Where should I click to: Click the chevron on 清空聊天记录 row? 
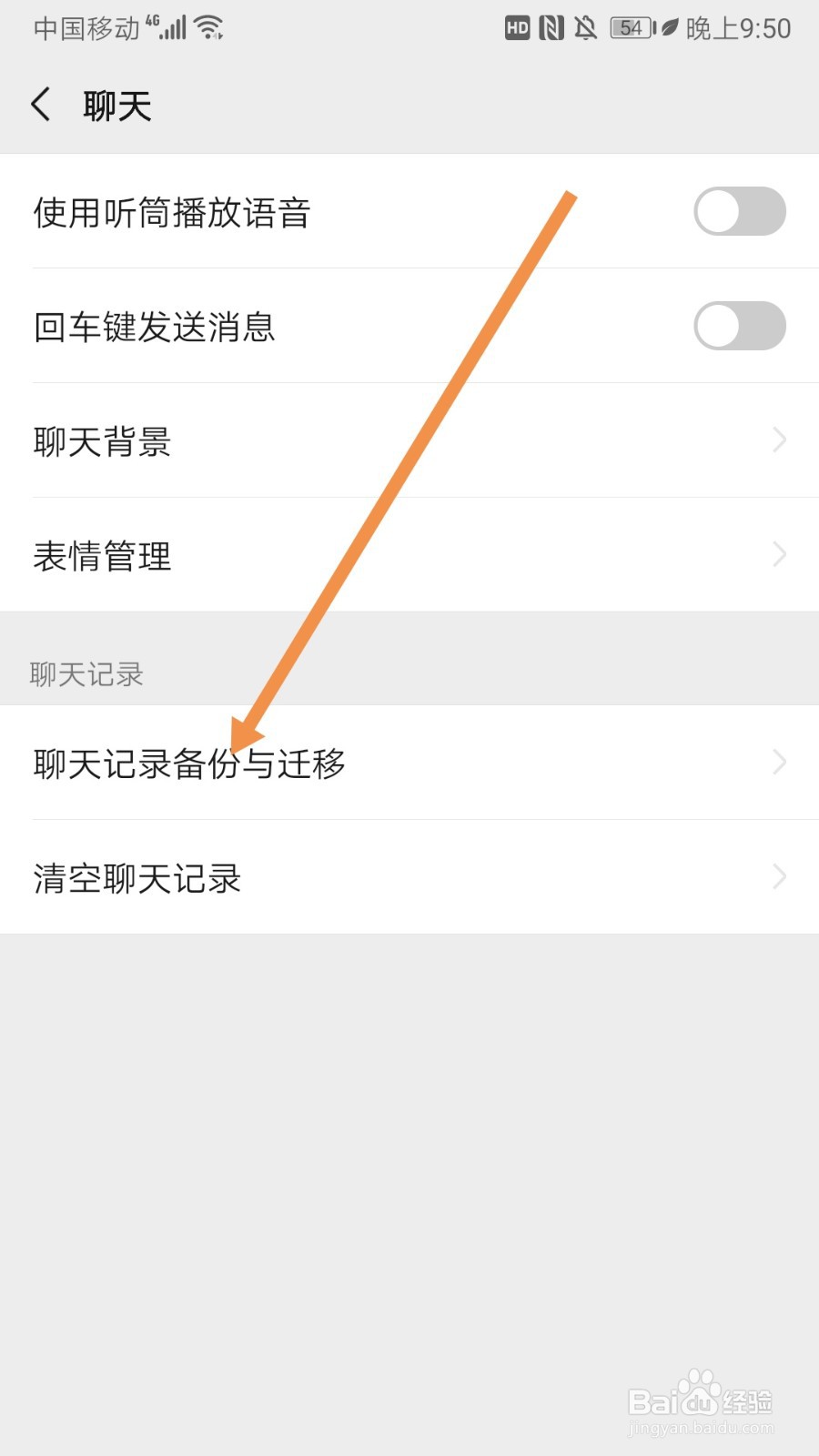(x=778, y=876)
